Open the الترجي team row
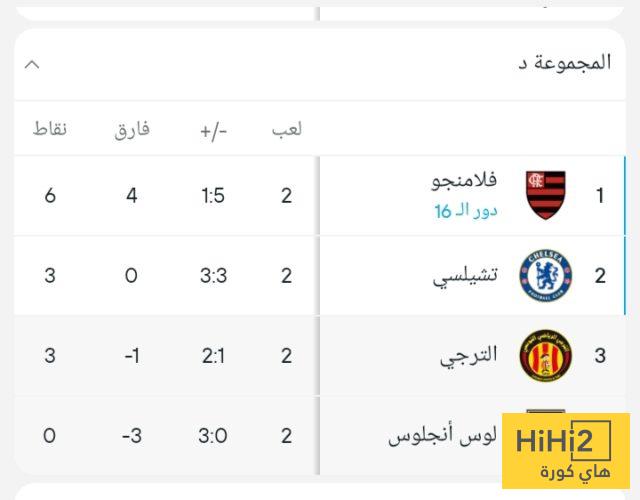Viewport: 640px width, 500px height. pos(468,356)
